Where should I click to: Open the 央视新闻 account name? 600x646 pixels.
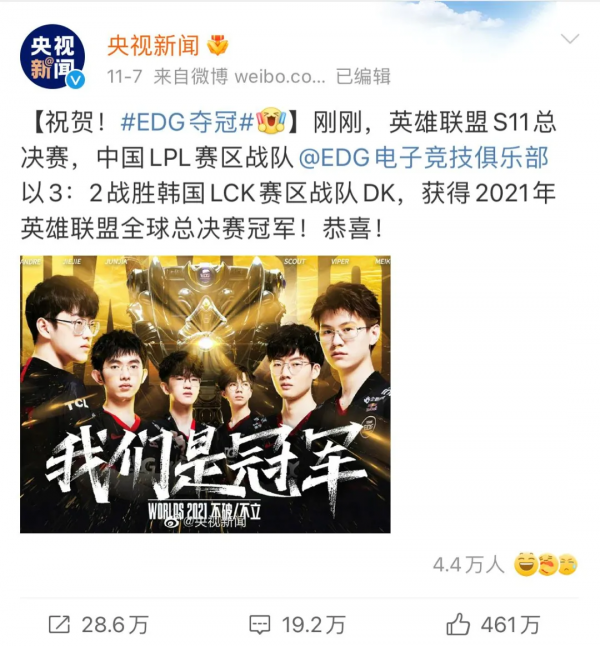(151, 44)
